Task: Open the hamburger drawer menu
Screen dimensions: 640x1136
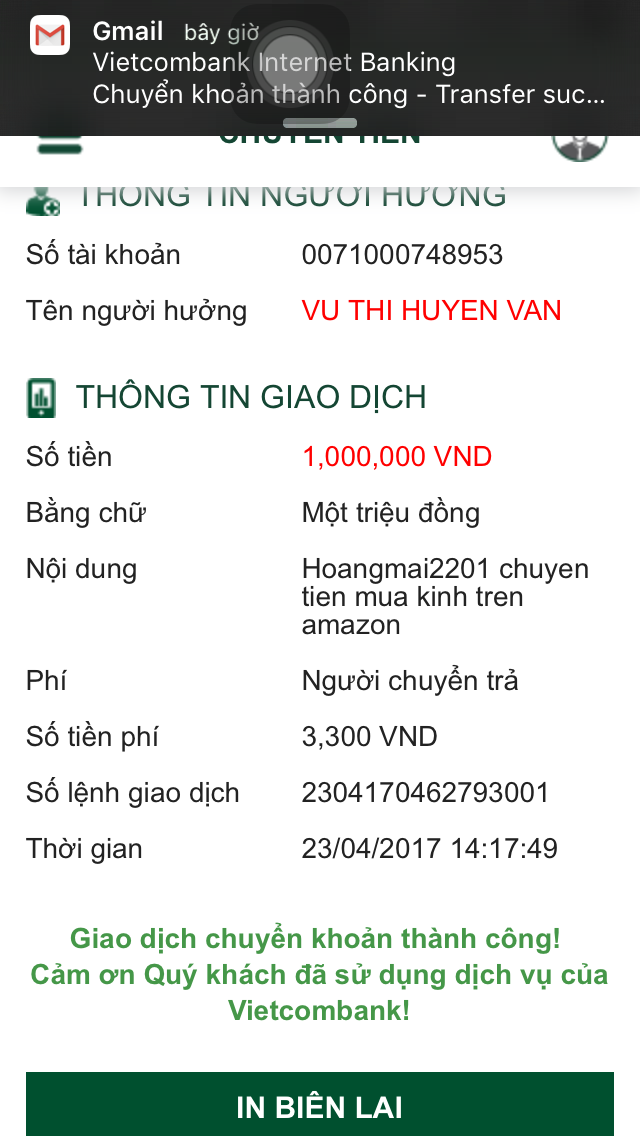Action: pyautogui.click(x=59, y=145)
